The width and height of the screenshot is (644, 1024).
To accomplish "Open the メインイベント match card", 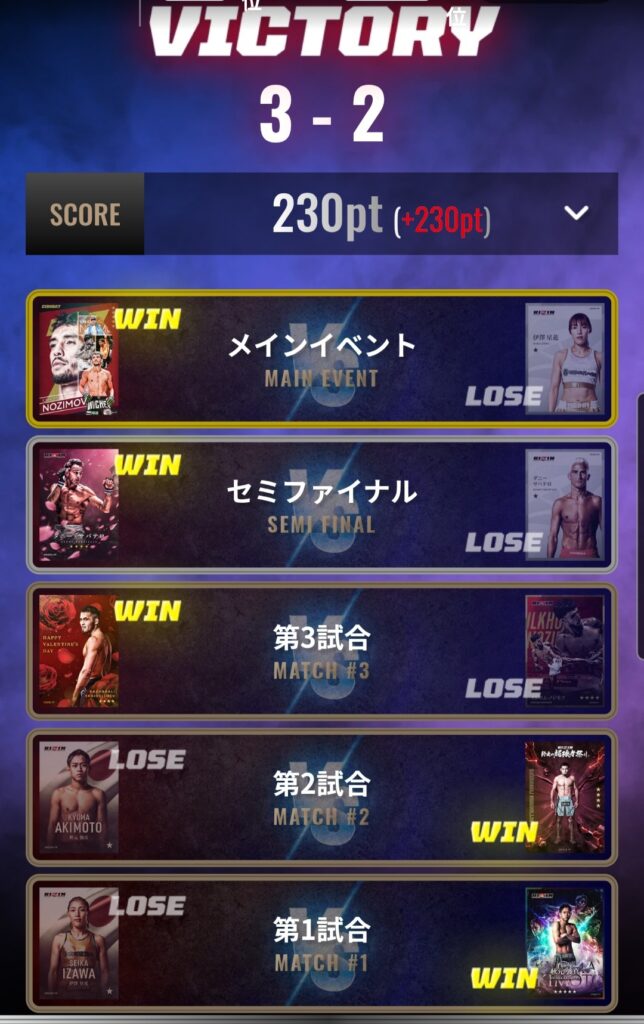I will (321, 359).
